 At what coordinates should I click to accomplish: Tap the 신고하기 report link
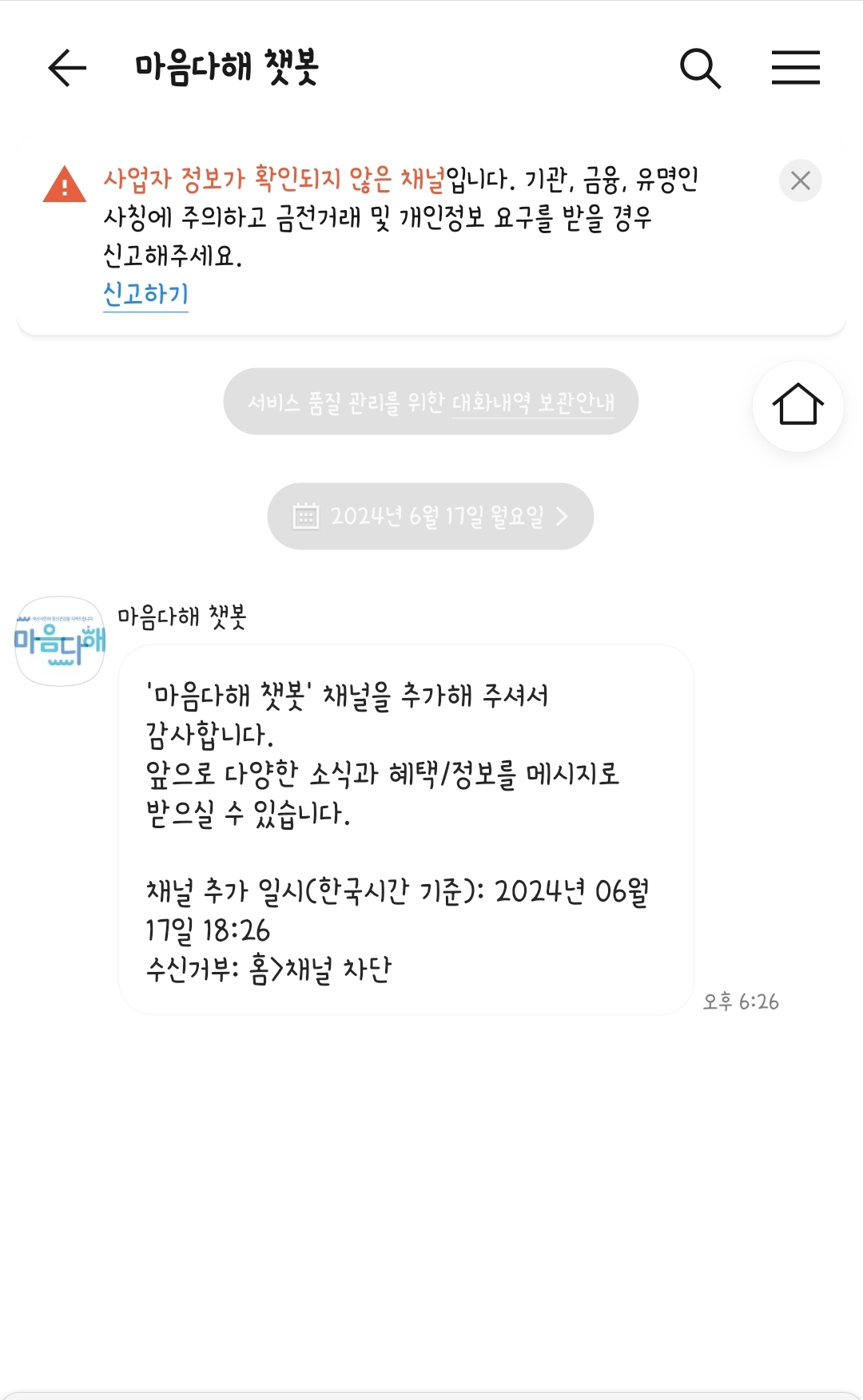(145, 294)
